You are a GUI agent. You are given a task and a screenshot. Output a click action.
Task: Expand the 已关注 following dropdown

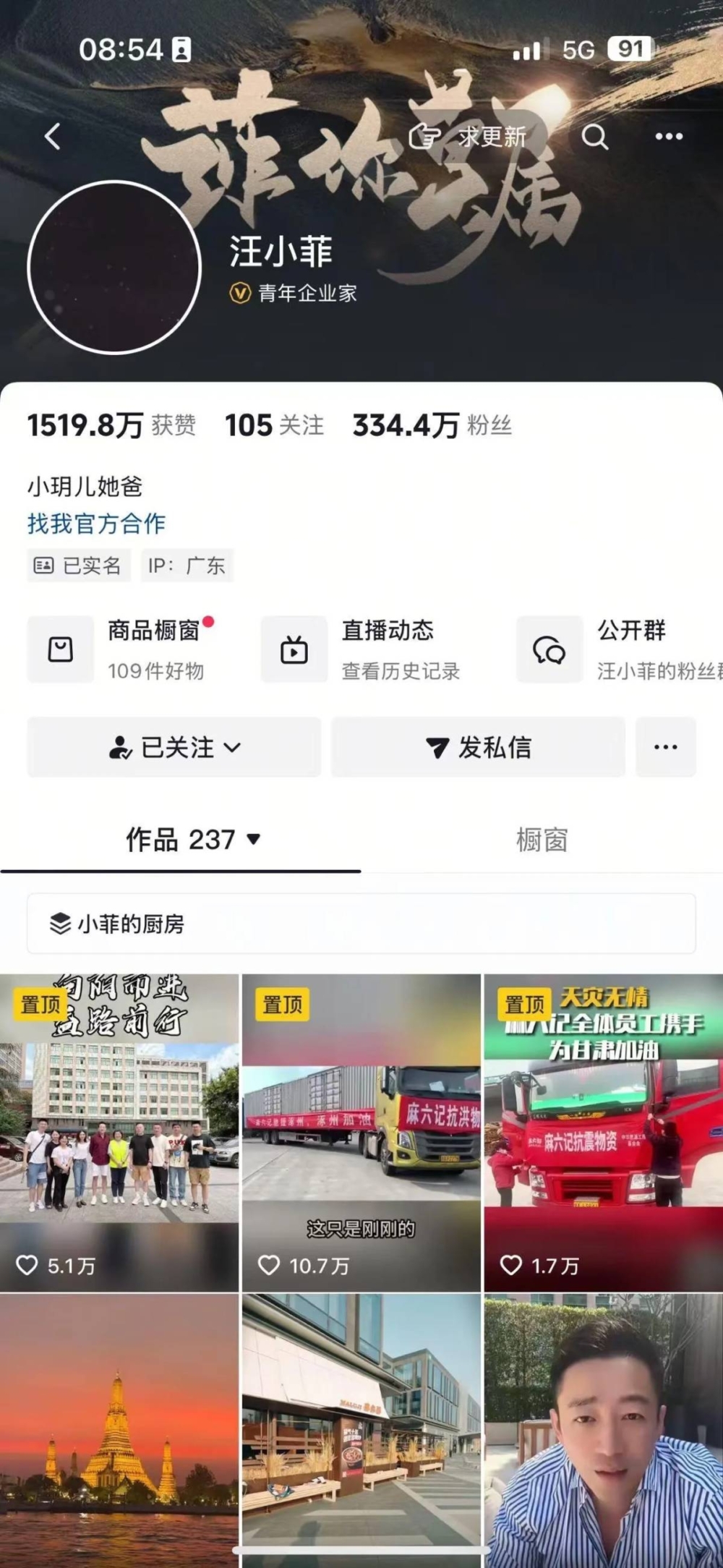[x=174, y=747]
